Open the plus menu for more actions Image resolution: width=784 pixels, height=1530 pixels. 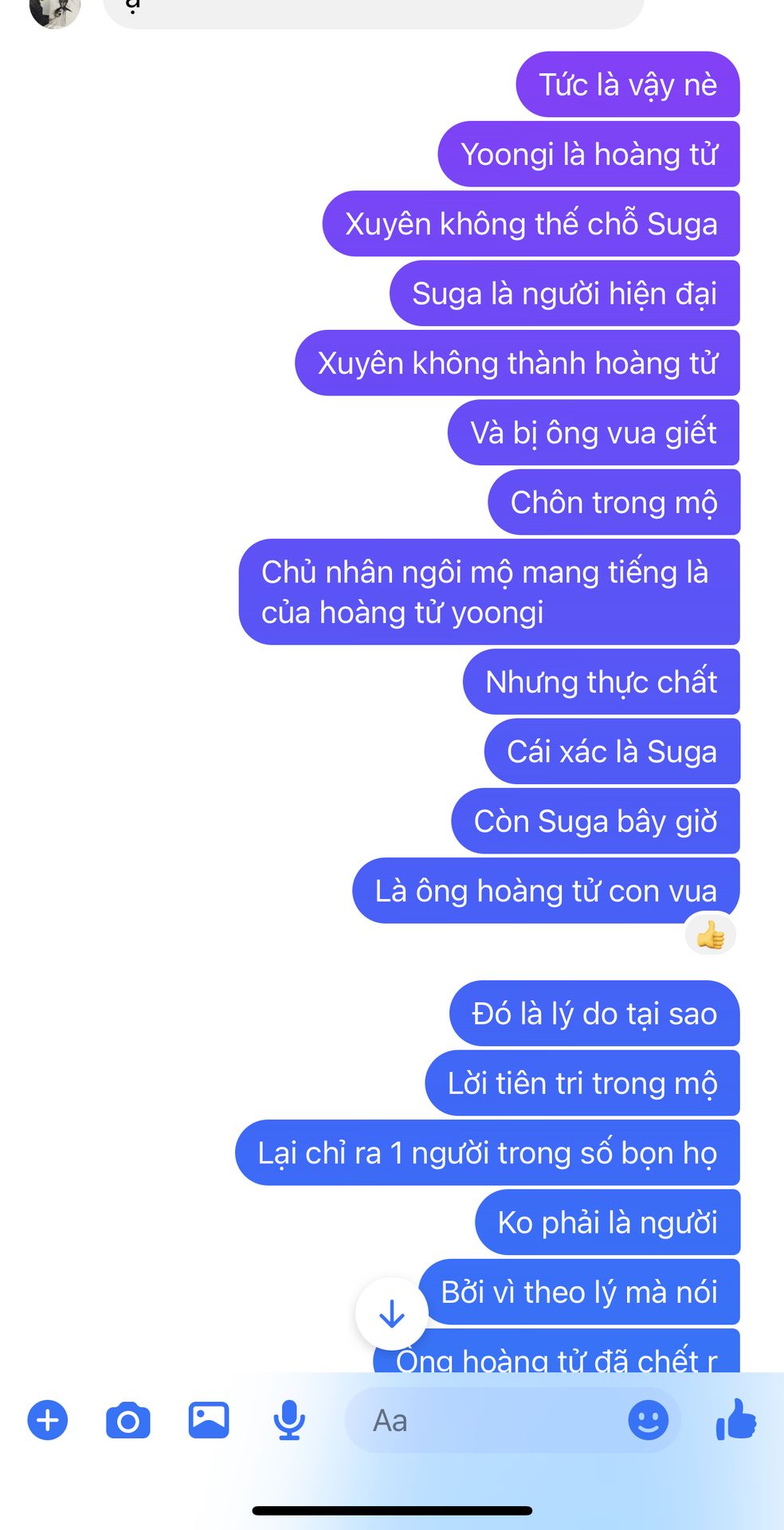coord(48,1420)
